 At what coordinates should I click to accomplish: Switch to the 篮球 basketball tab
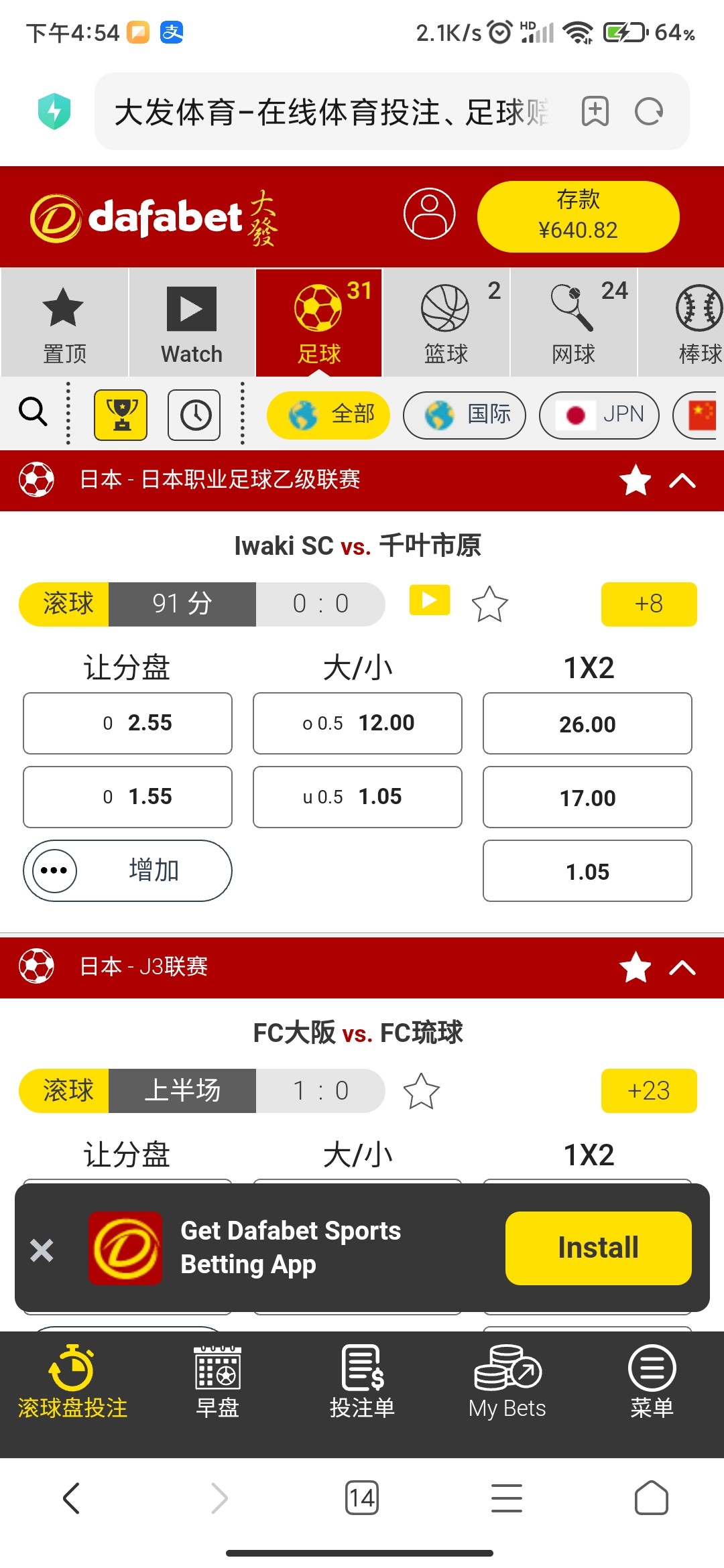click(x=446, y=323)
